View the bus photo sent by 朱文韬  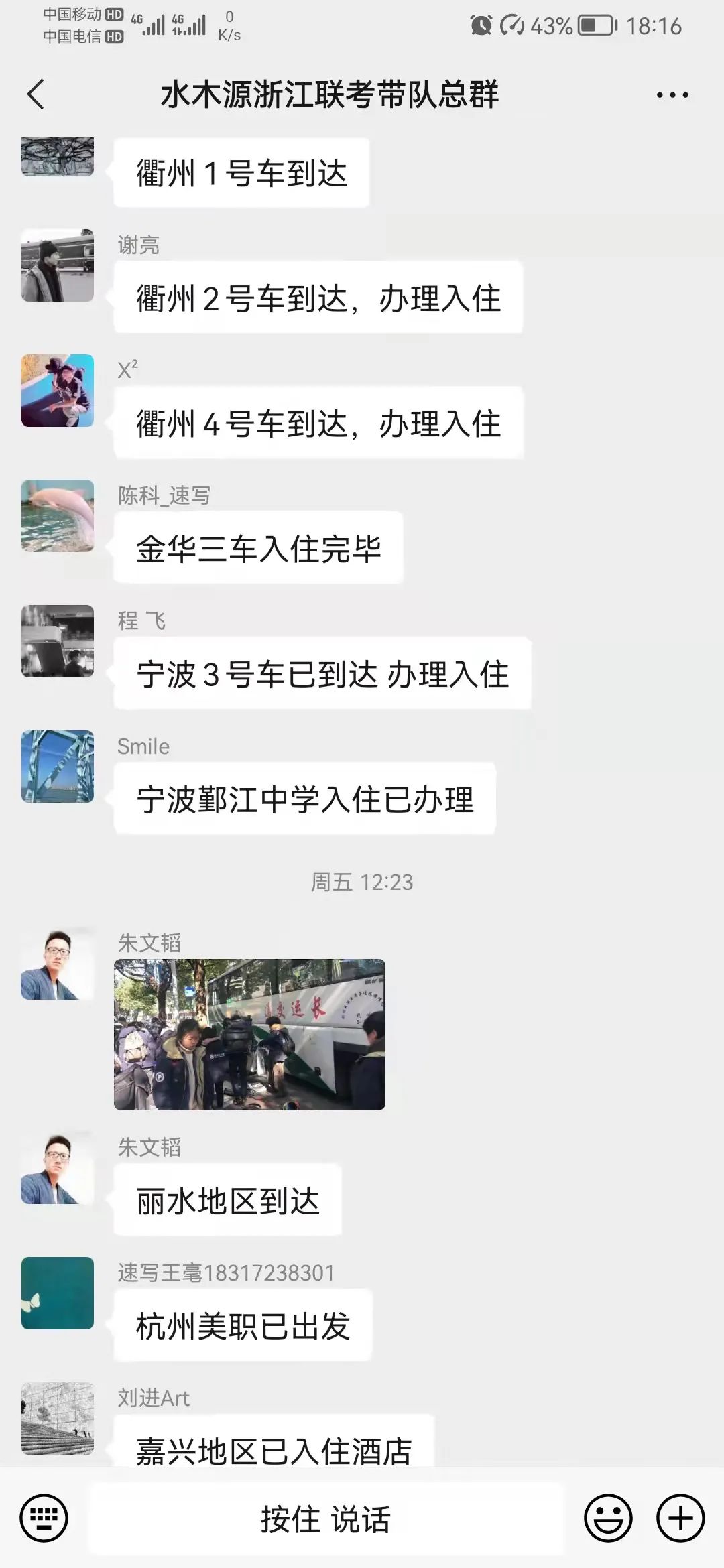249,1034
